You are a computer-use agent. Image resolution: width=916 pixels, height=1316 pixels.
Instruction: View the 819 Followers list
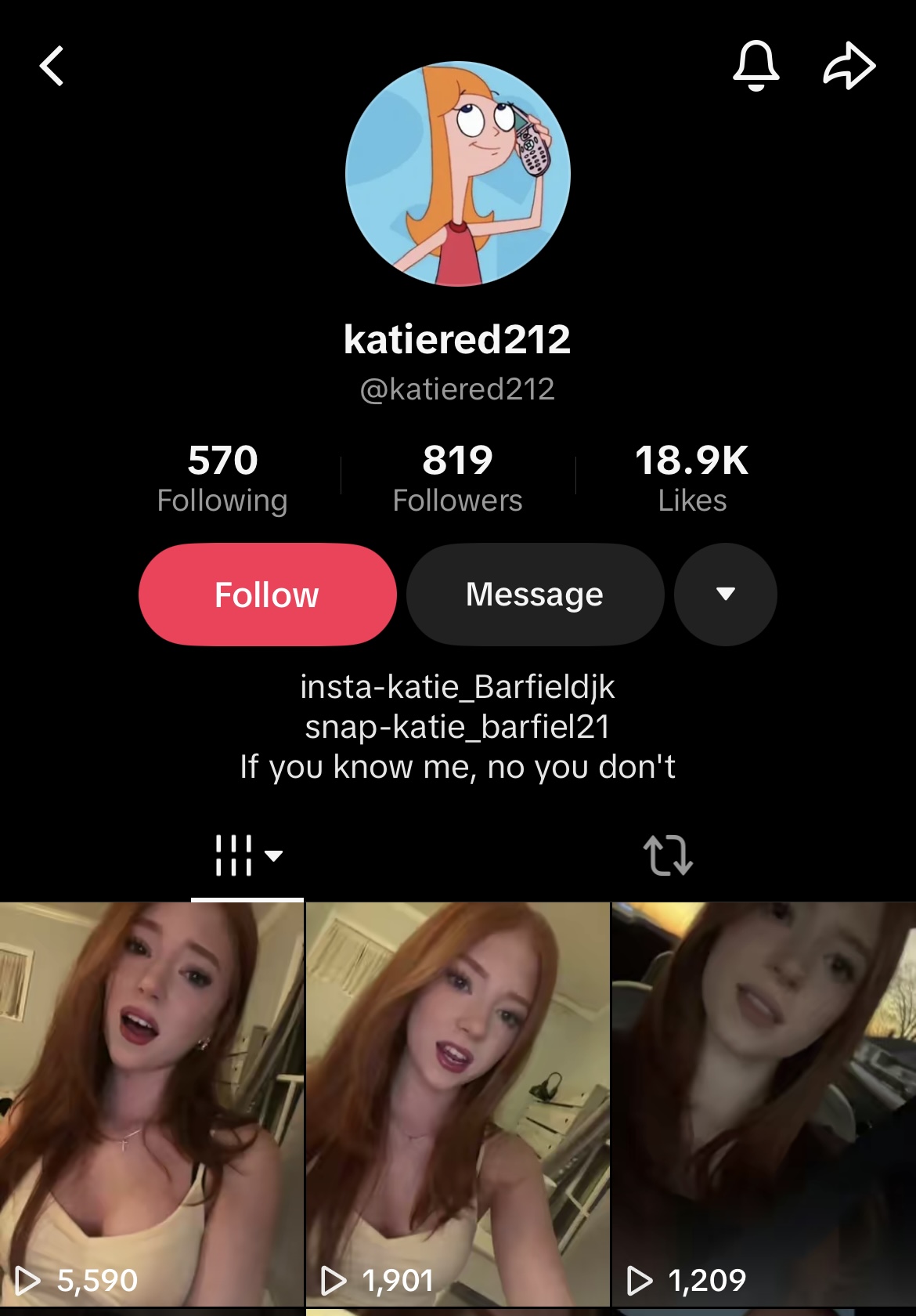(457, 478)
